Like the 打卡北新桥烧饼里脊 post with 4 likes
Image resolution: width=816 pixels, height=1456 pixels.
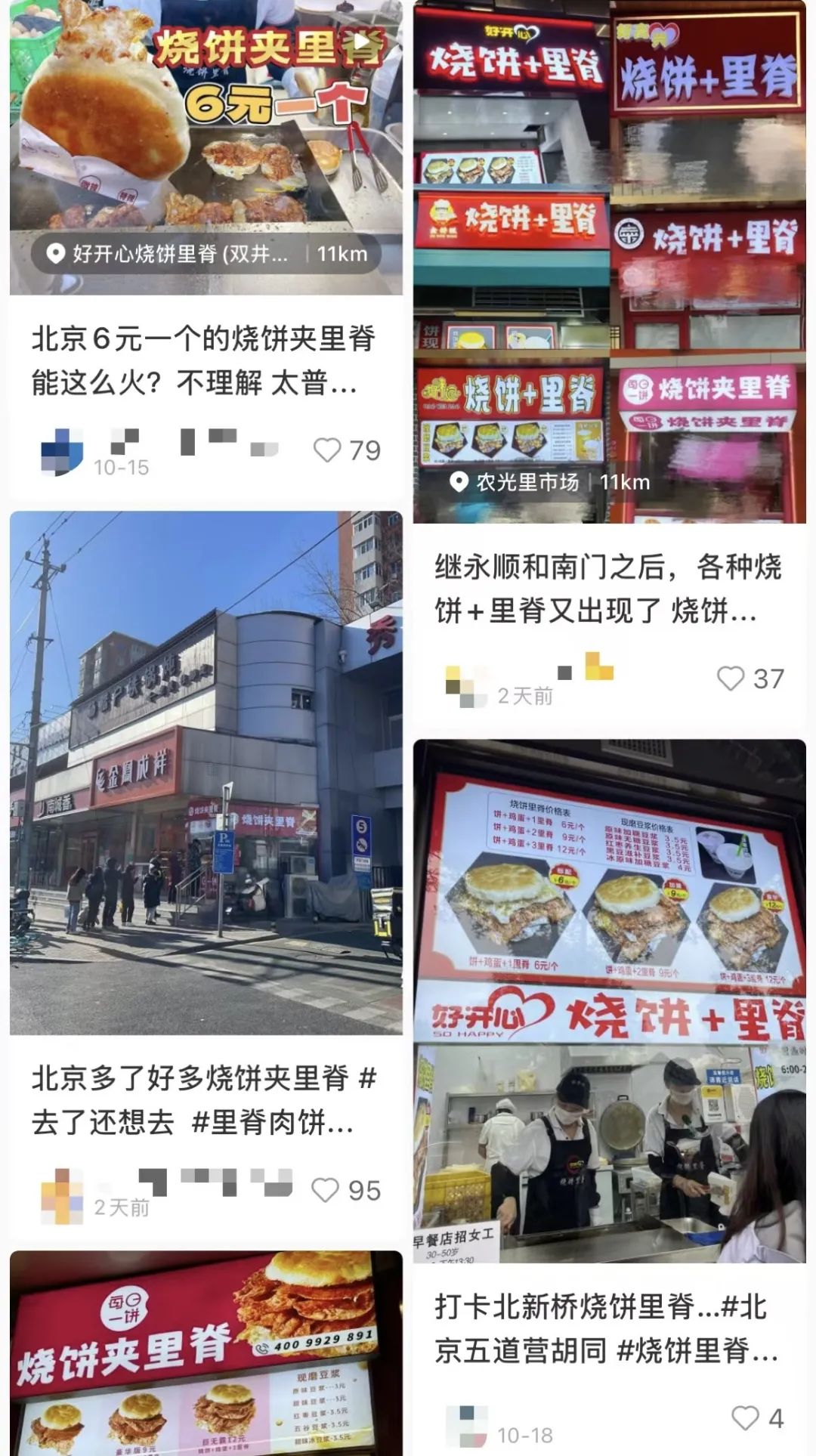[745, 1418]
